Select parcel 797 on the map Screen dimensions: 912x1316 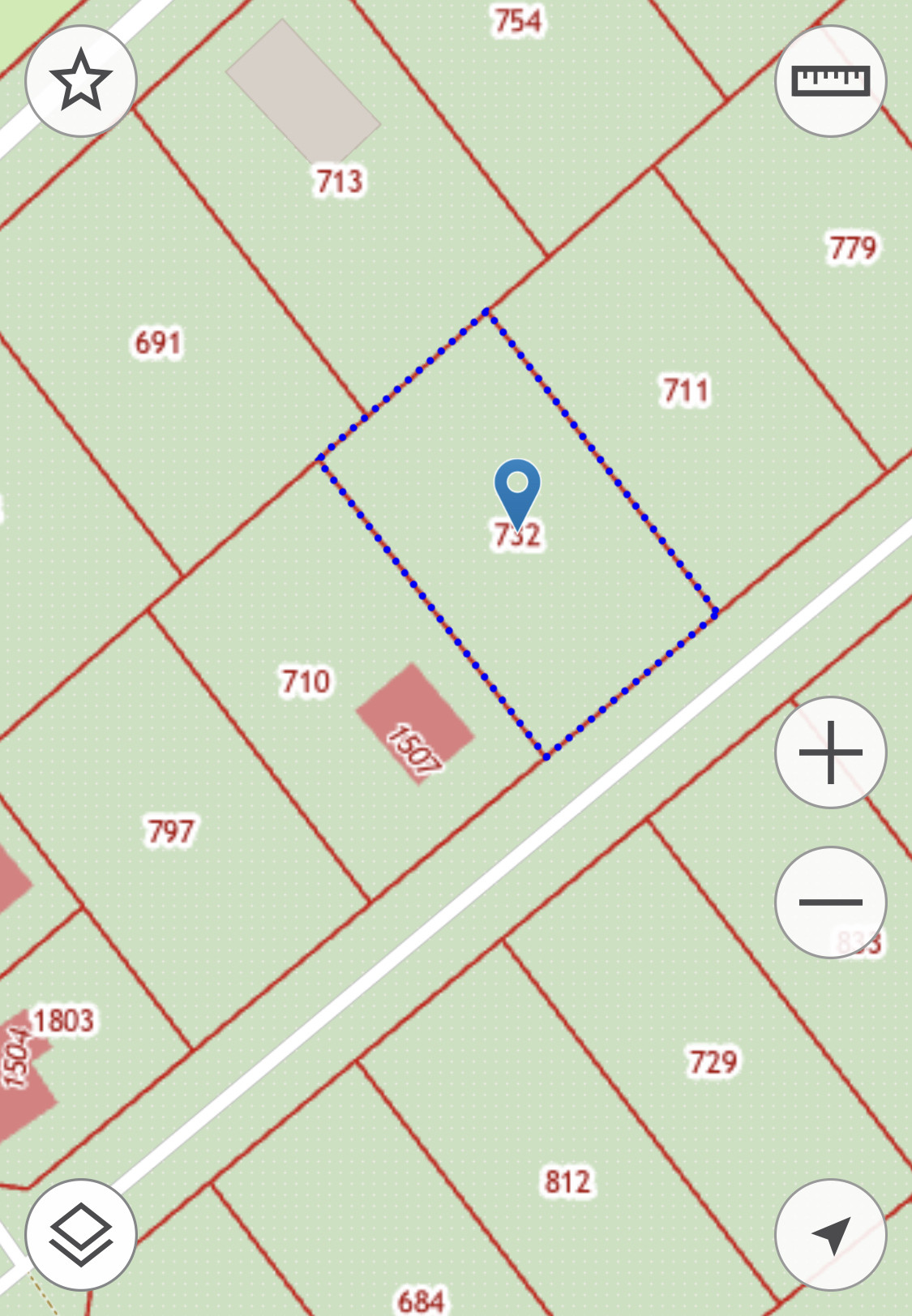point(171,831)
